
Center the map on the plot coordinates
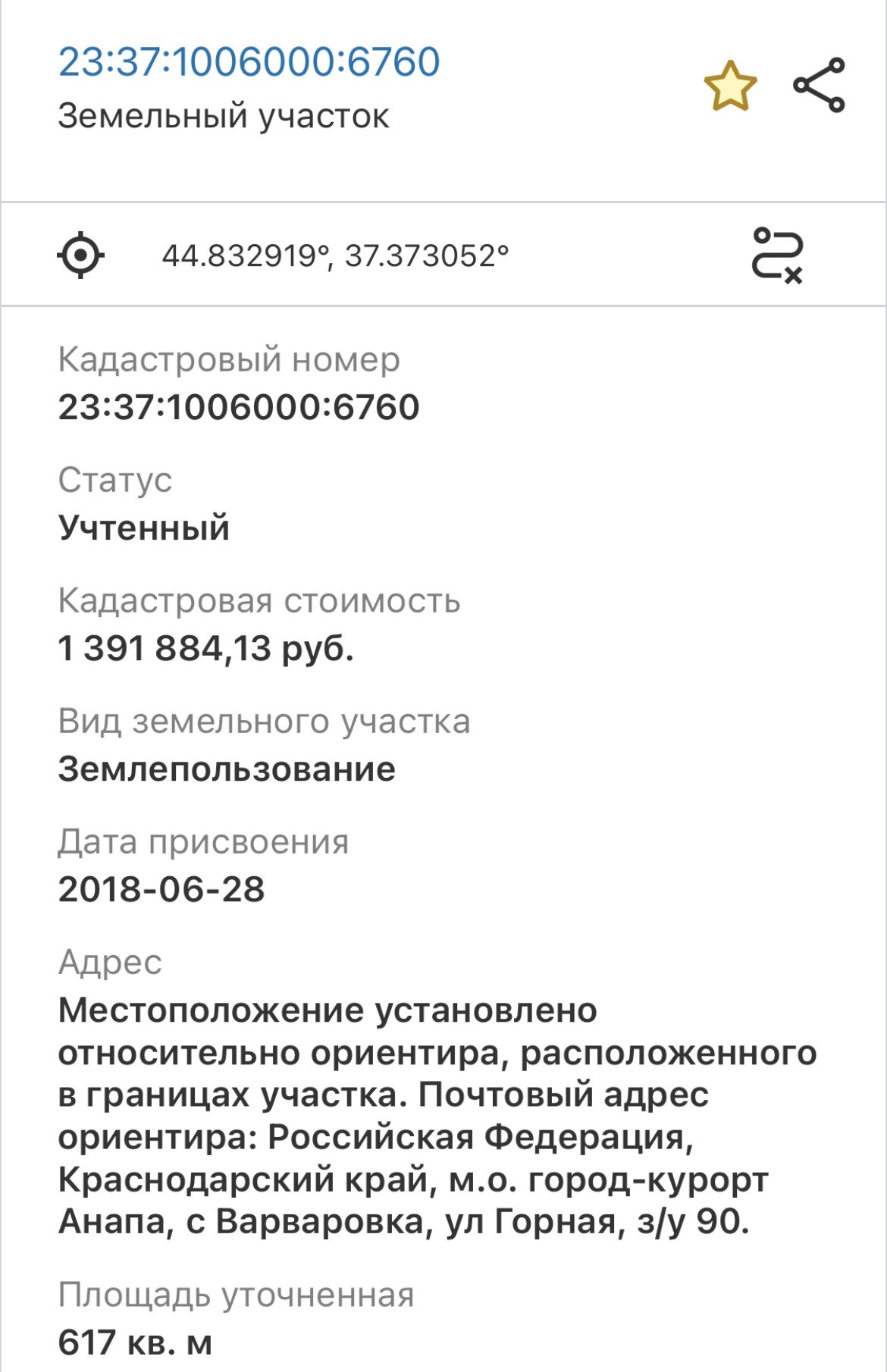point(81,255)
